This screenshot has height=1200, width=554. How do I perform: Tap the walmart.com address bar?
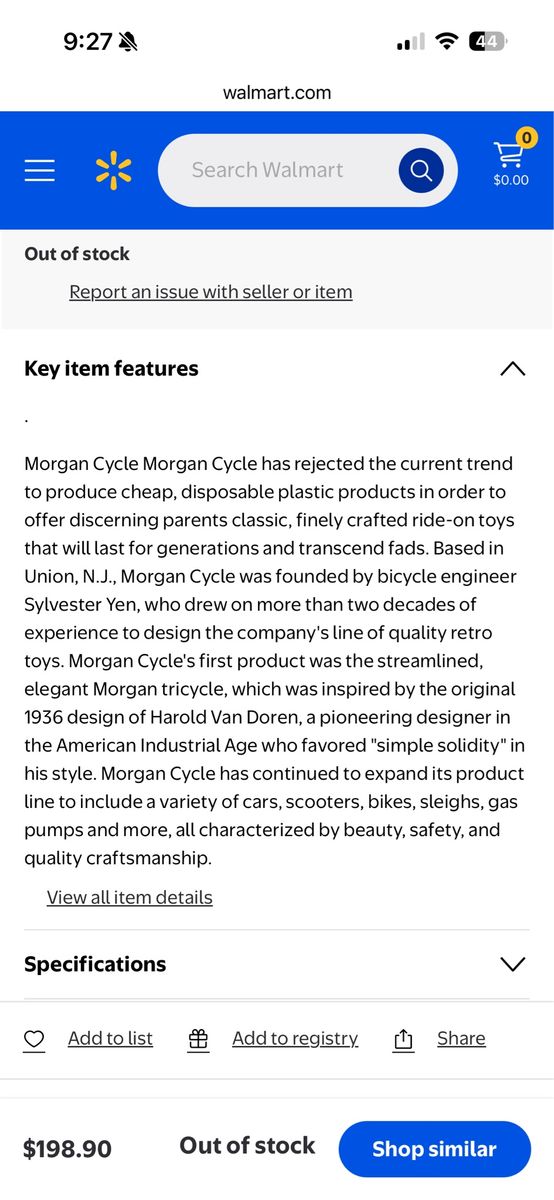click(x=277, y=93)
